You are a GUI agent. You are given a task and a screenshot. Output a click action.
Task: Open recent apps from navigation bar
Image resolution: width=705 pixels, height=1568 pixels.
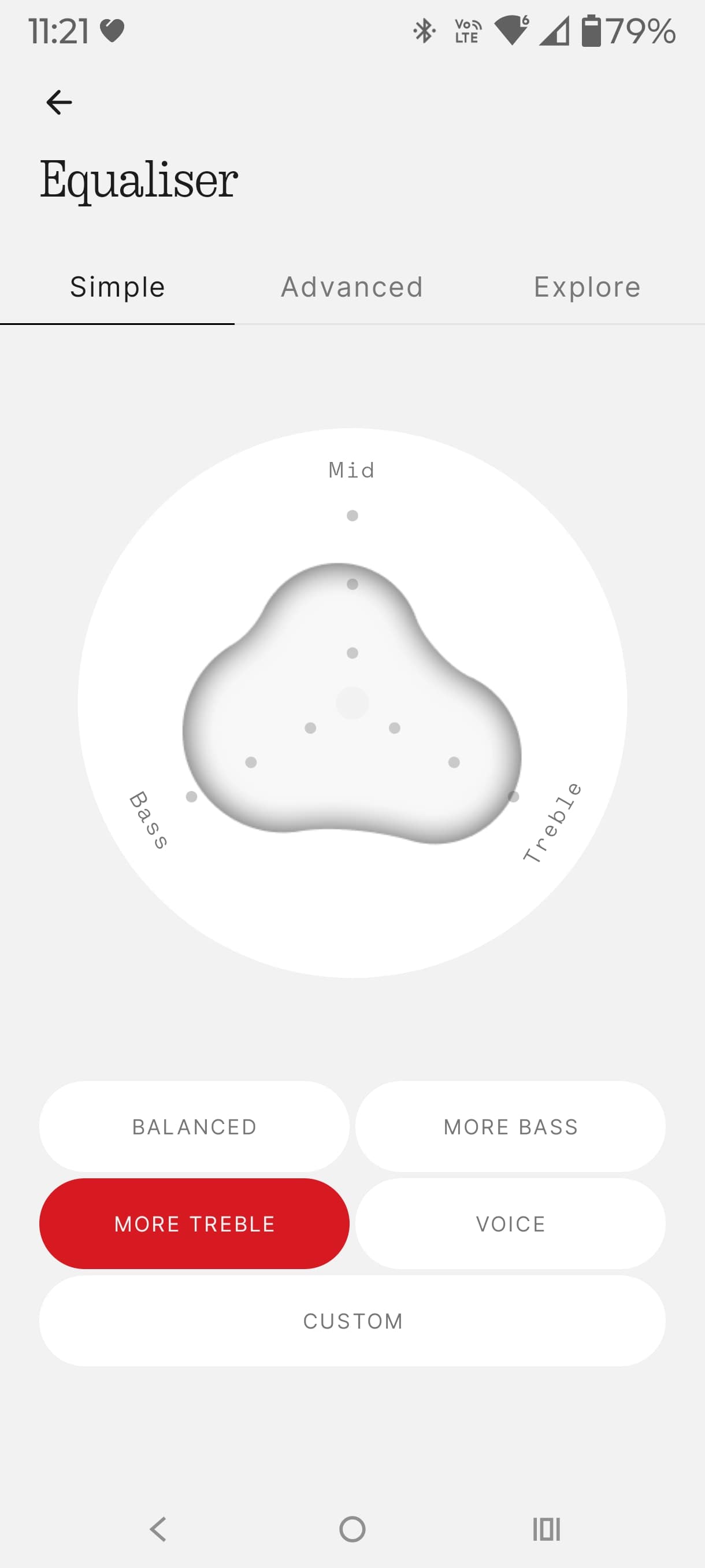(x=546, y=1529)
